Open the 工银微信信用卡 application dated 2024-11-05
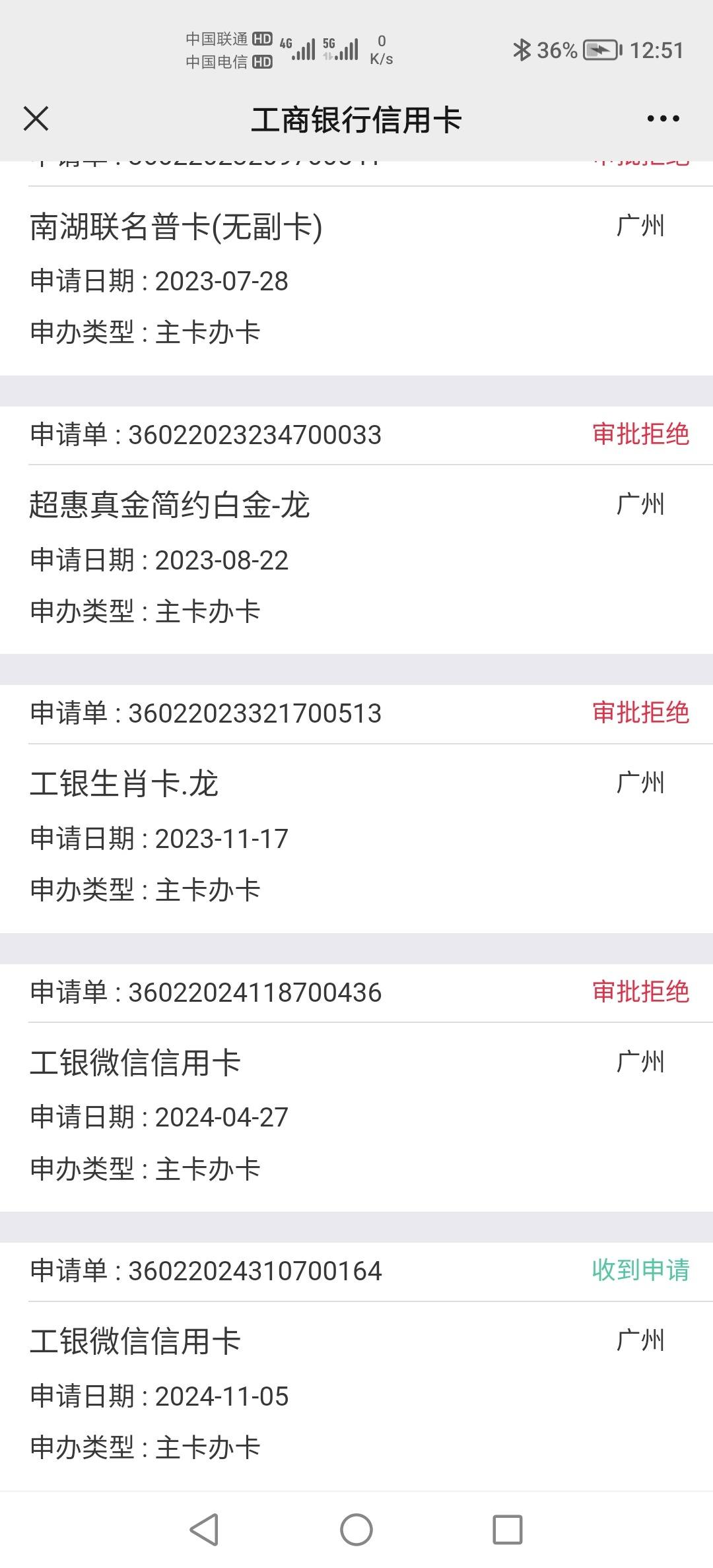713x1568 pixels. coord(356,1367)
